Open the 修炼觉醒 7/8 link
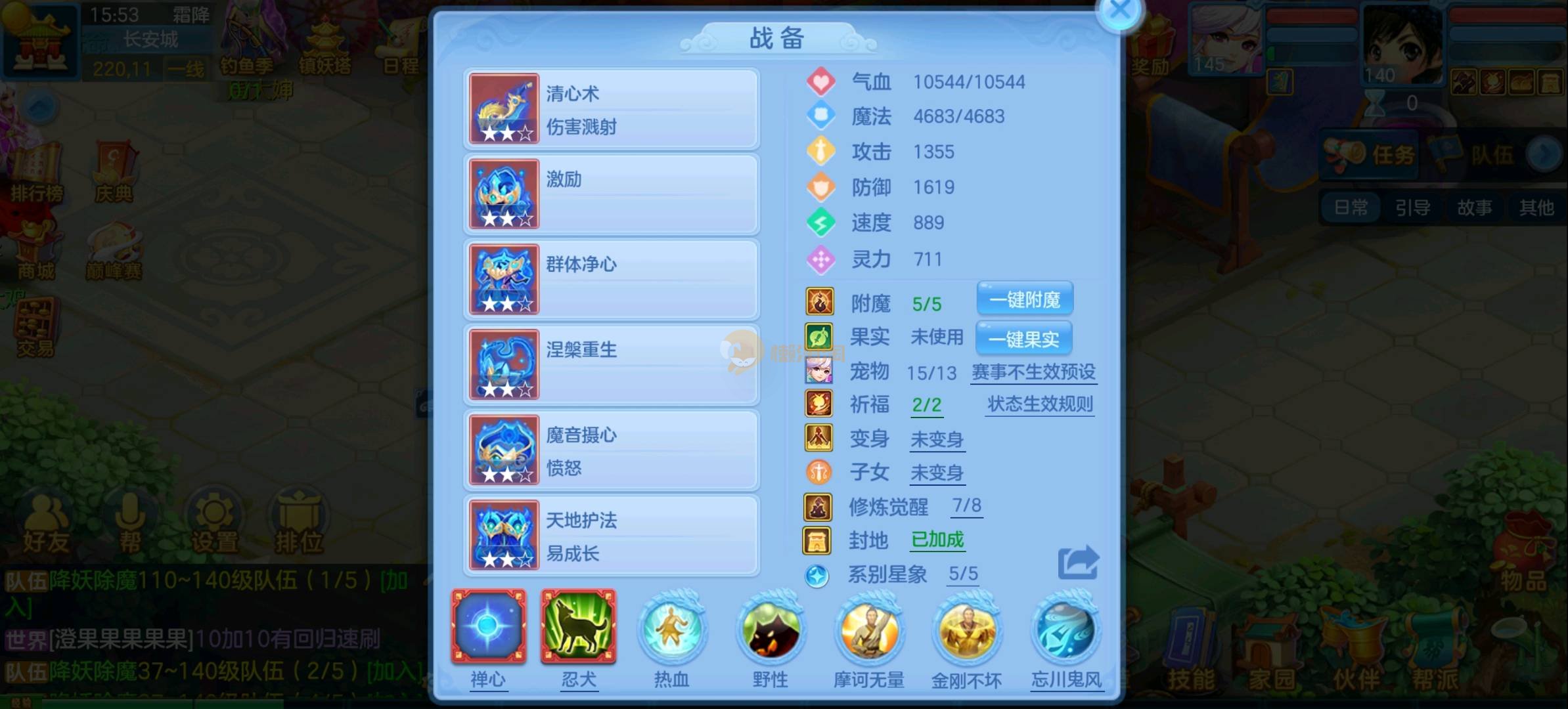Image resolution: width=1568 pixels, height=709 pixels. (x=967, y=505)
